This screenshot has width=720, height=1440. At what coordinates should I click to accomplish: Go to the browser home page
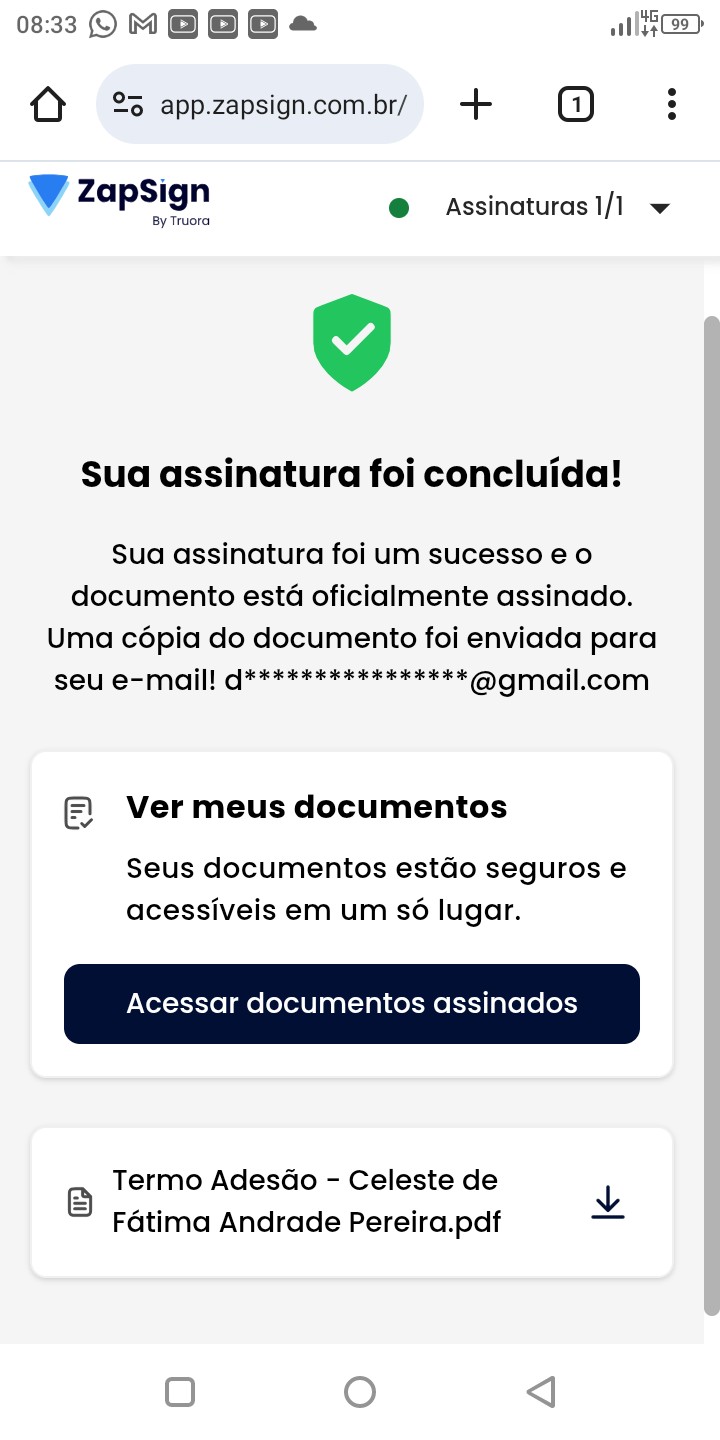pos(48,104)
